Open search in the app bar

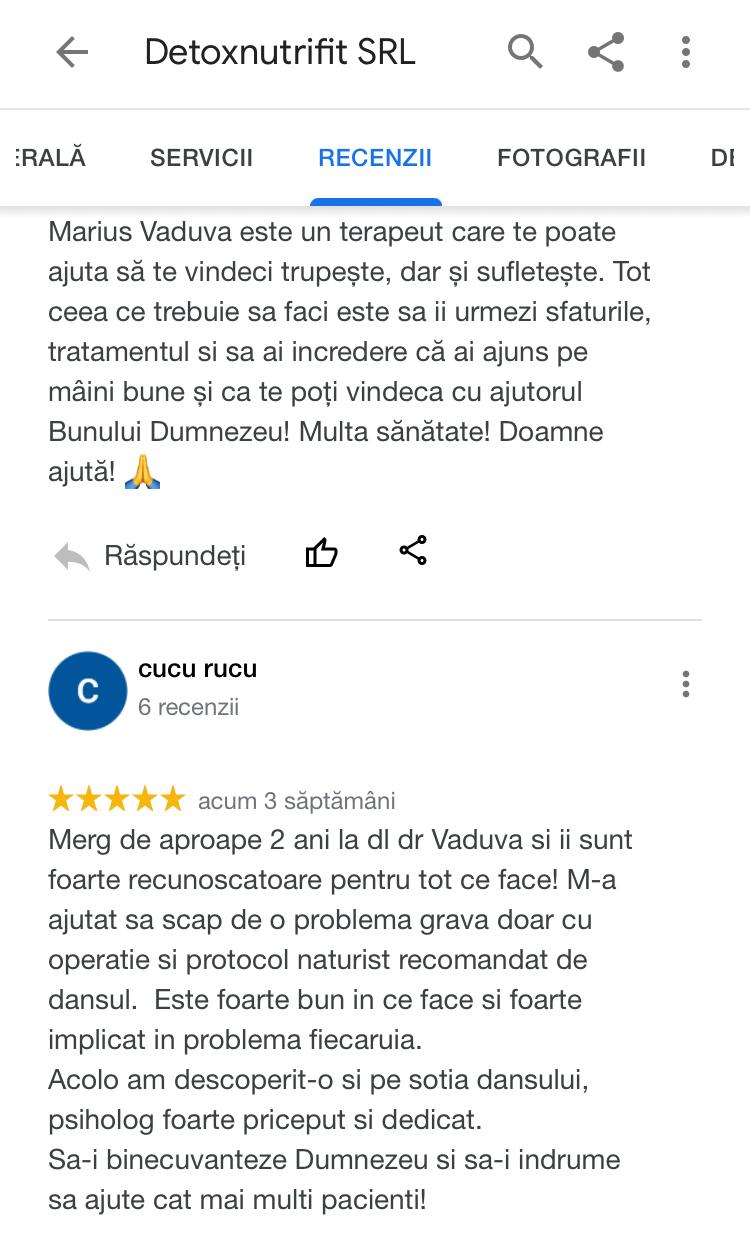(x=525, y=51)
